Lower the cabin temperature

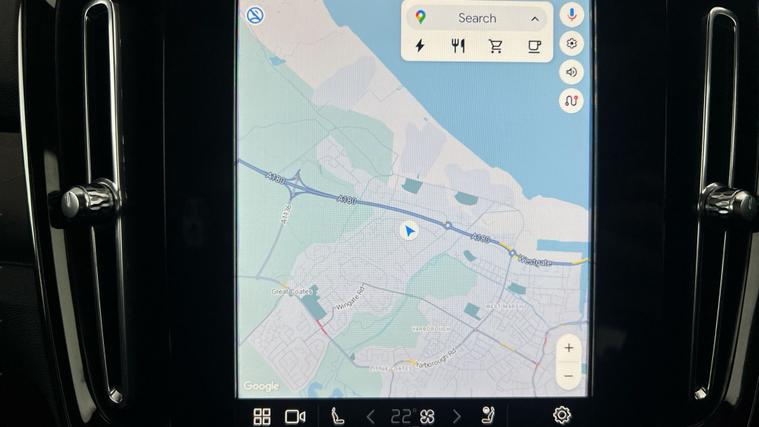(370, 416)
